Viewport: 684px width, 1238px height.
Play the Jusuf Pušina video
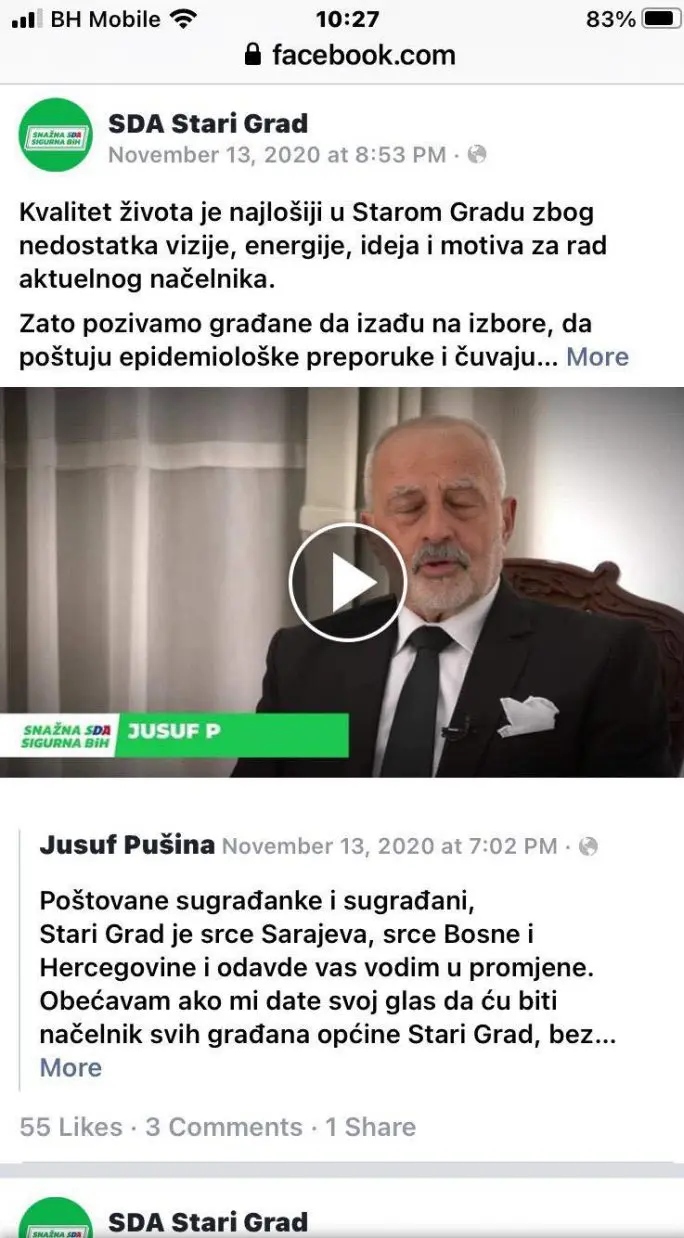point(347,582)
